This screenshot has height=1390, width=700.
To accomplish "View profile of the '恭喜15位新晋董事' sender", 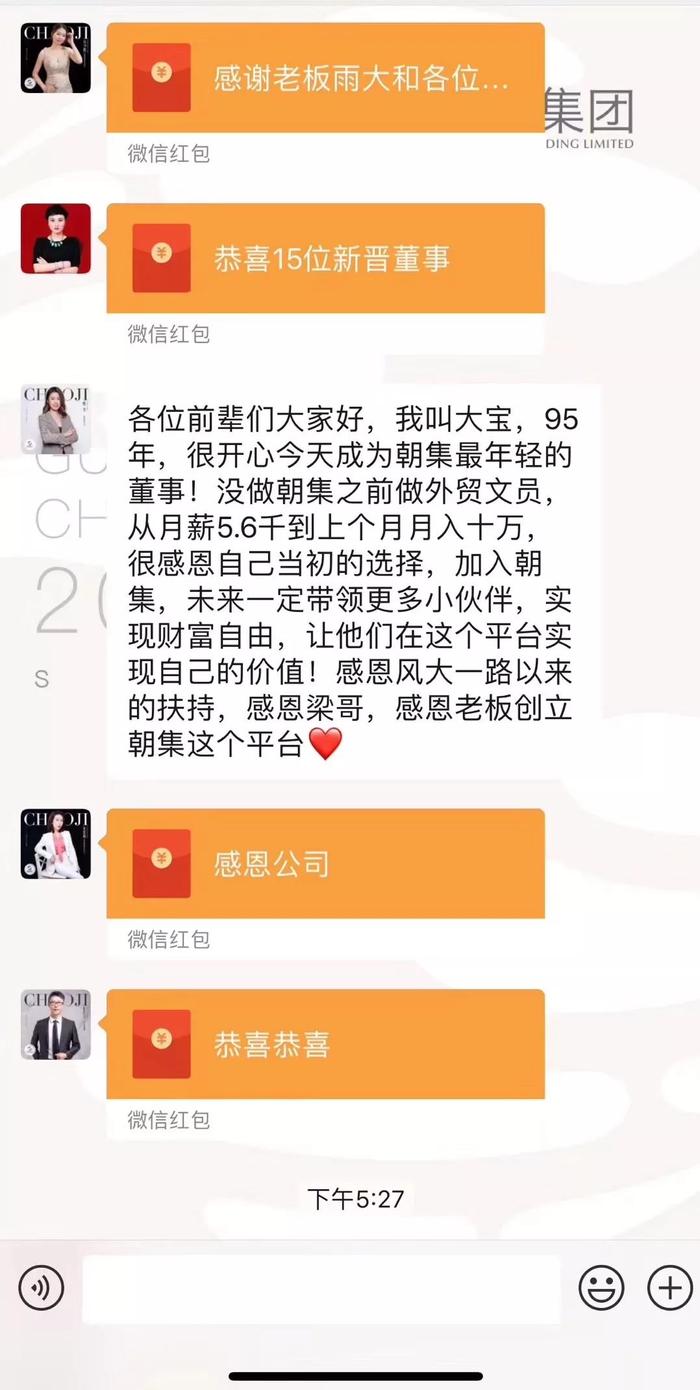I will click(x=56, y=239).
